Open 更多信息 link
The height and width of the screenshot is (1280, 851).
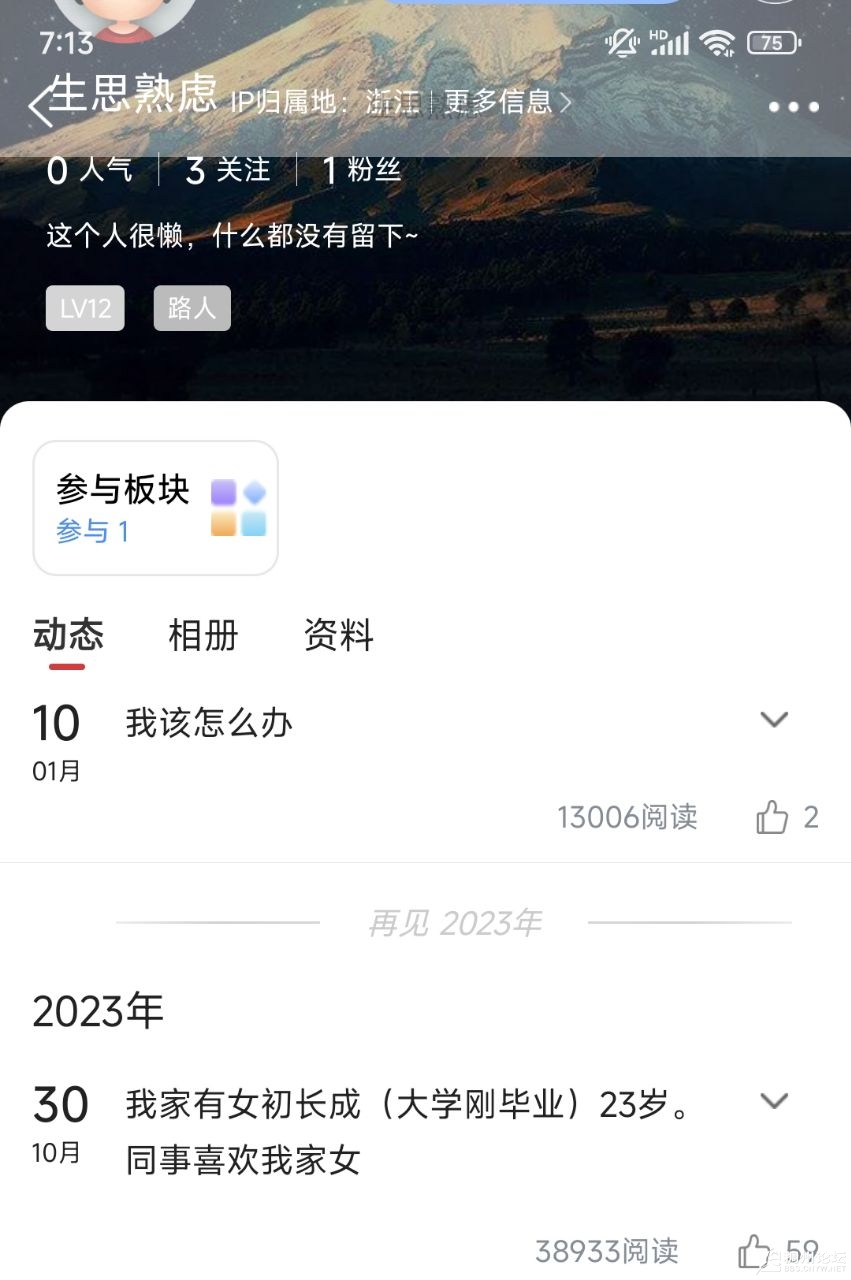pos(507,102)
